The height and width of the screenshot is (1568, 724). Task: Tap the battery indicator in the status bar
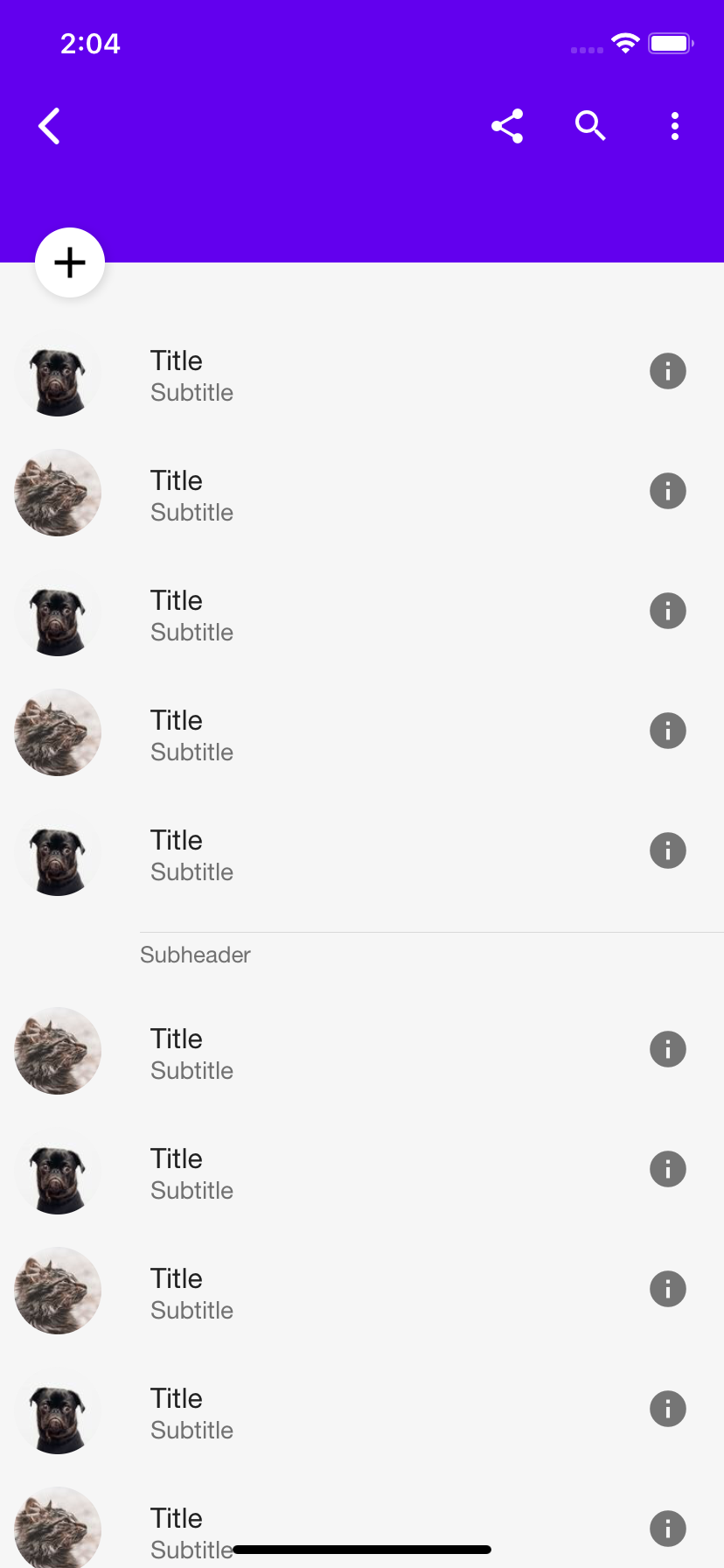point(670,41)
